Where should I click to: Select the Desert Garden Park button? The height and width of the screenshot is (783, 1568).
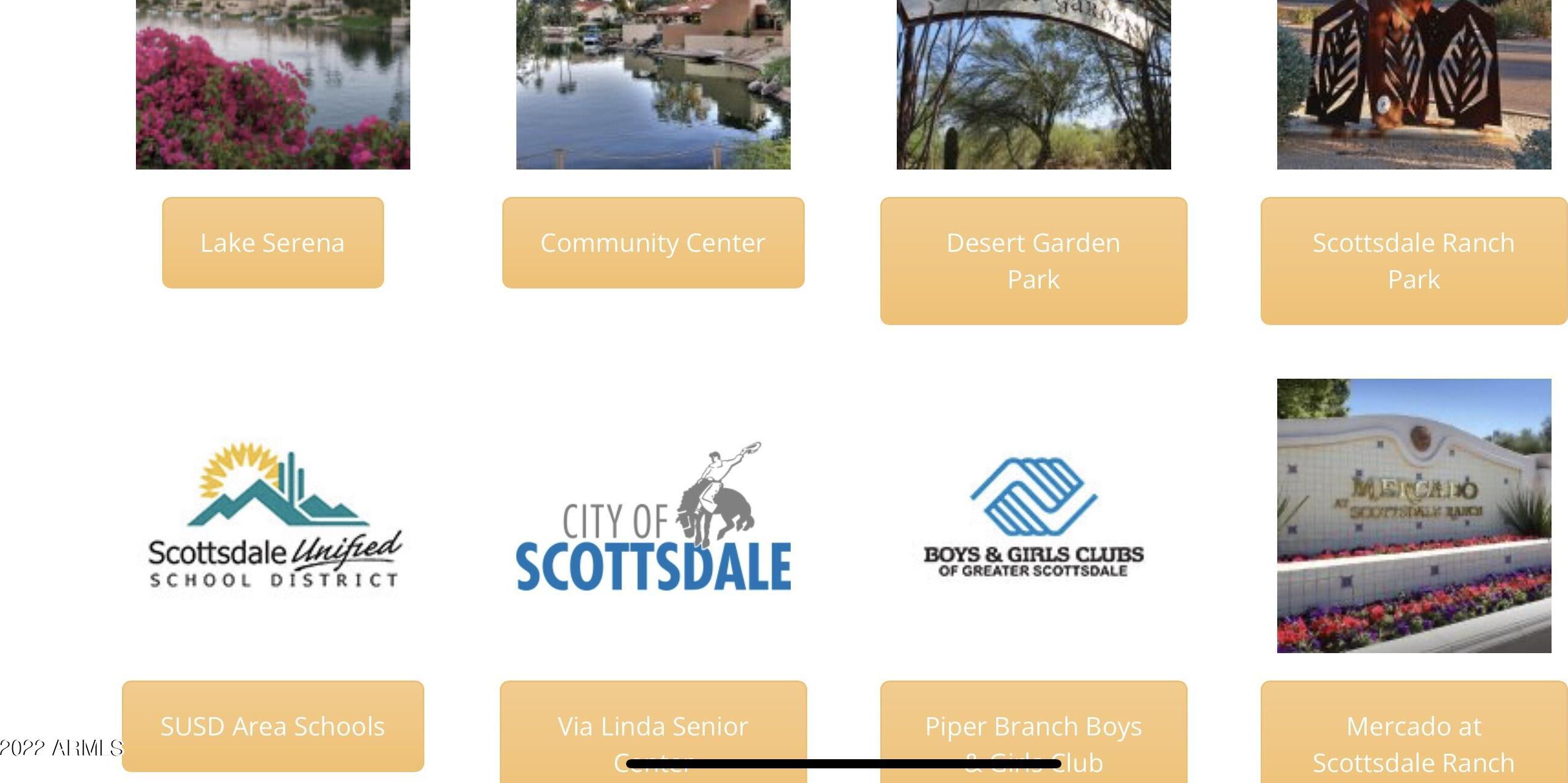tap(1033, 261)
